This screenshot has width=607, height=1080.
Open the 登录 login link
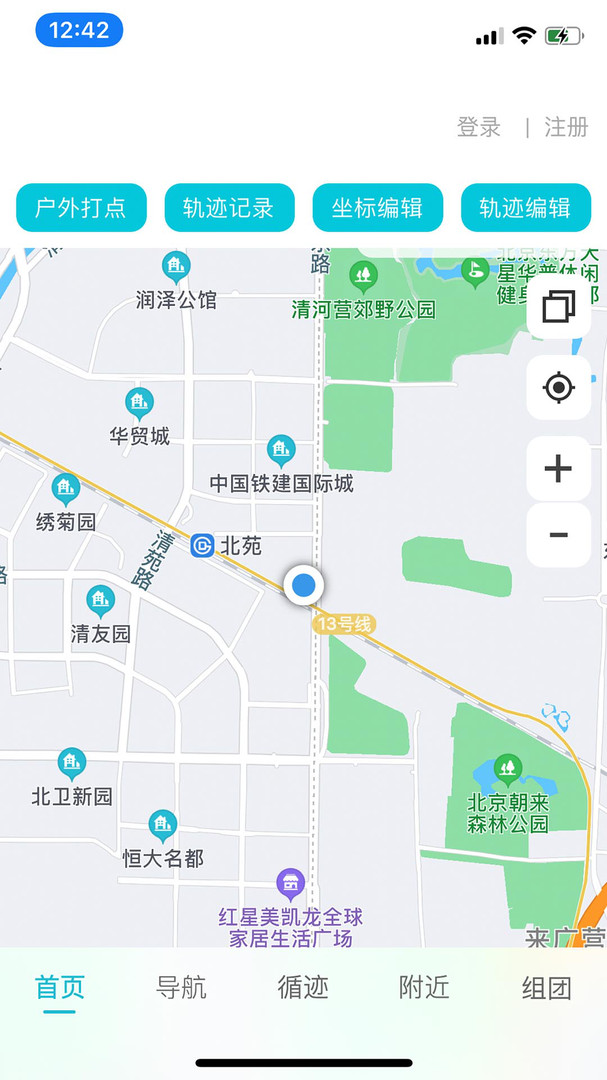click(x=478, y=127)
